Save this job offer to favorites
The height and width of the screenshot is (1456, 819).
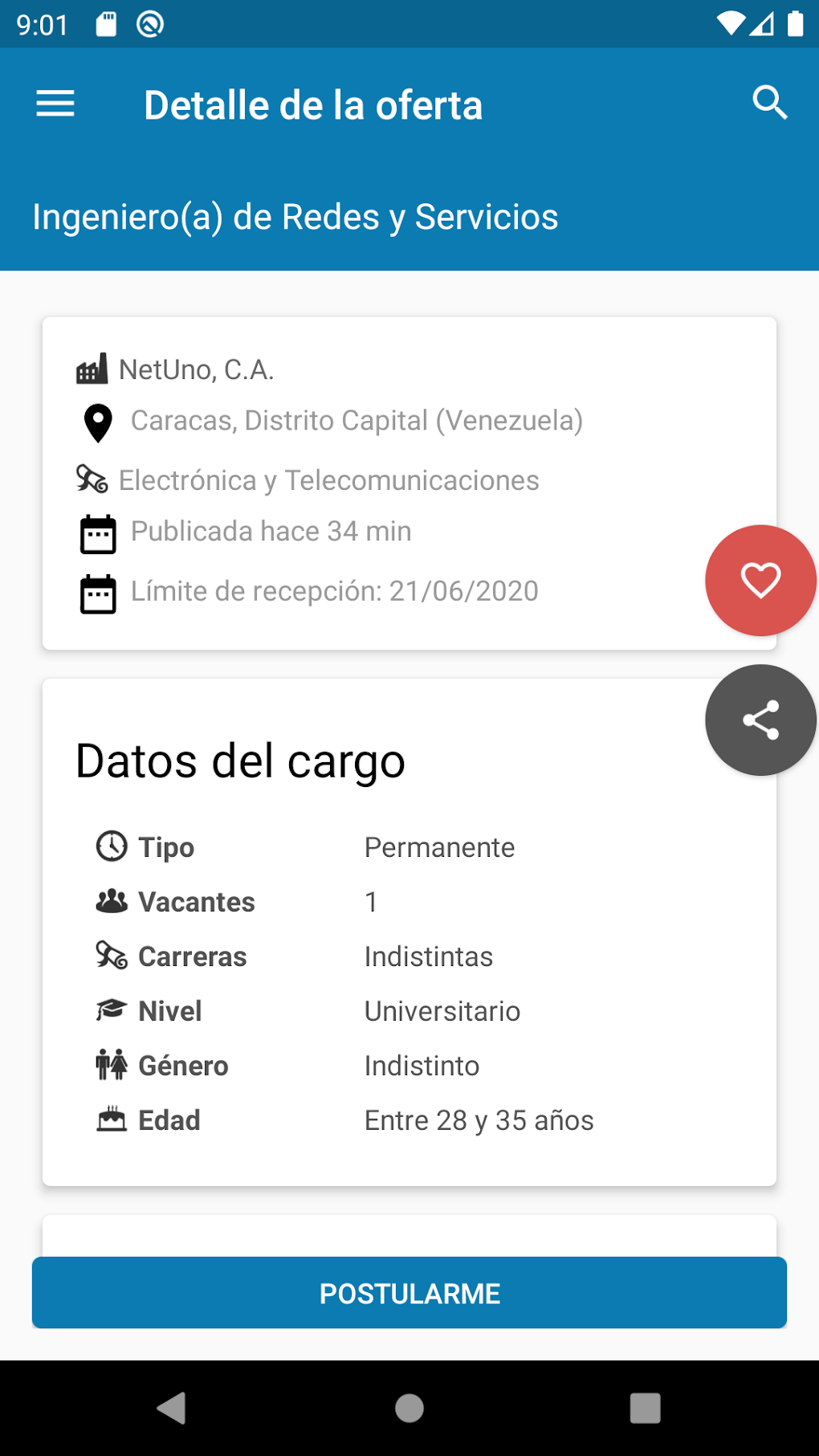(x=760, y=580)
